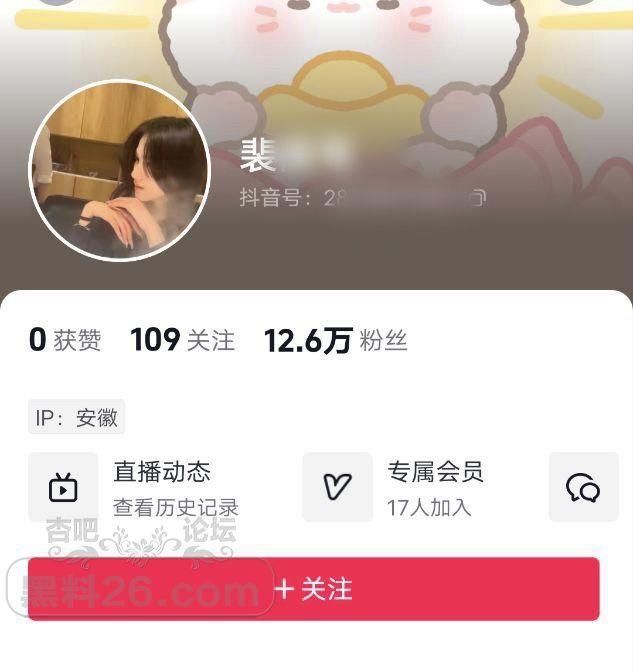Image resolution: width=633 pixels, height=672 pixels.
Task: View the 12.6万 粉丝 followers list
Action: point(335,341)
